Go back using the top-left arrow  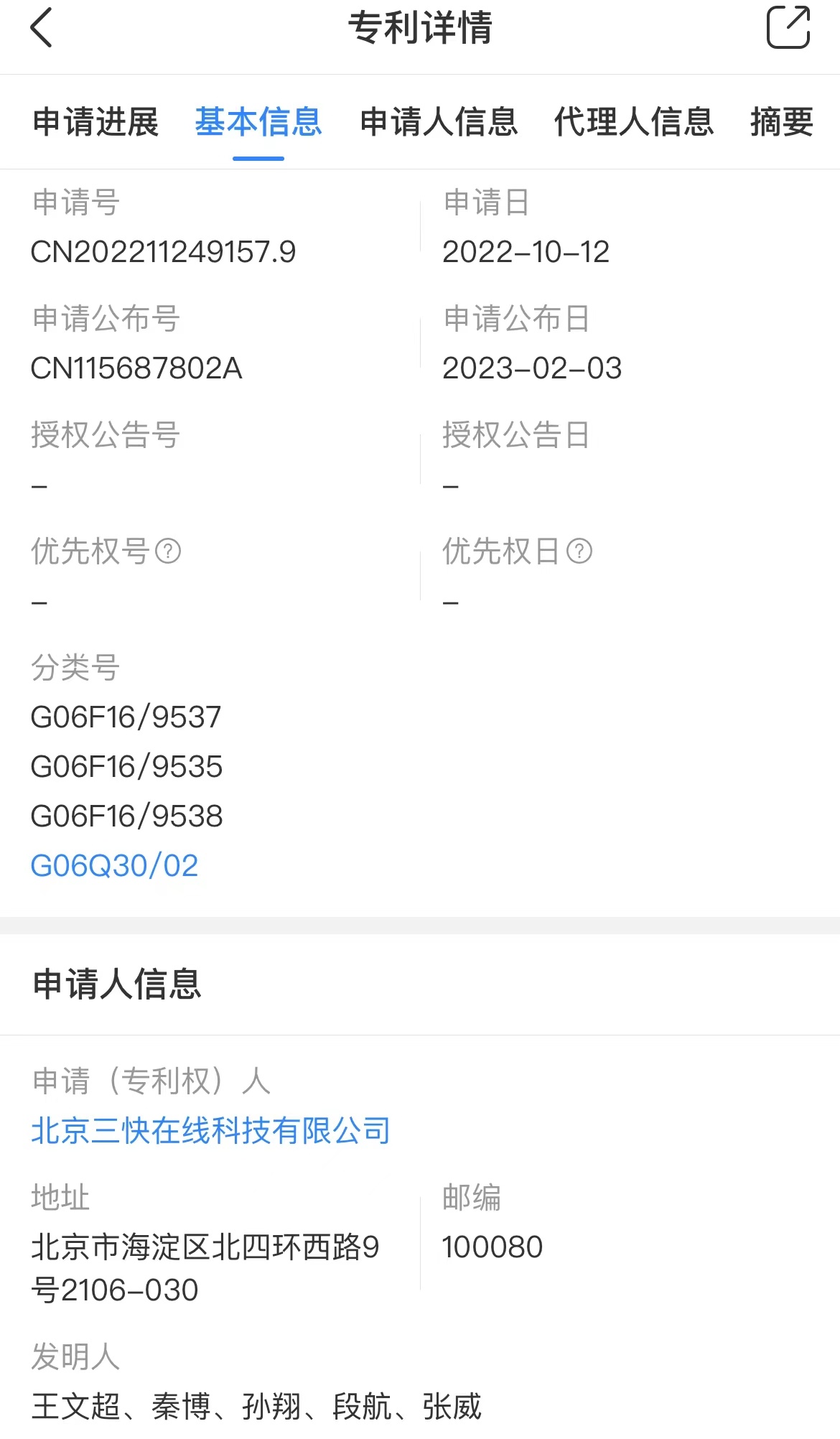42,28
